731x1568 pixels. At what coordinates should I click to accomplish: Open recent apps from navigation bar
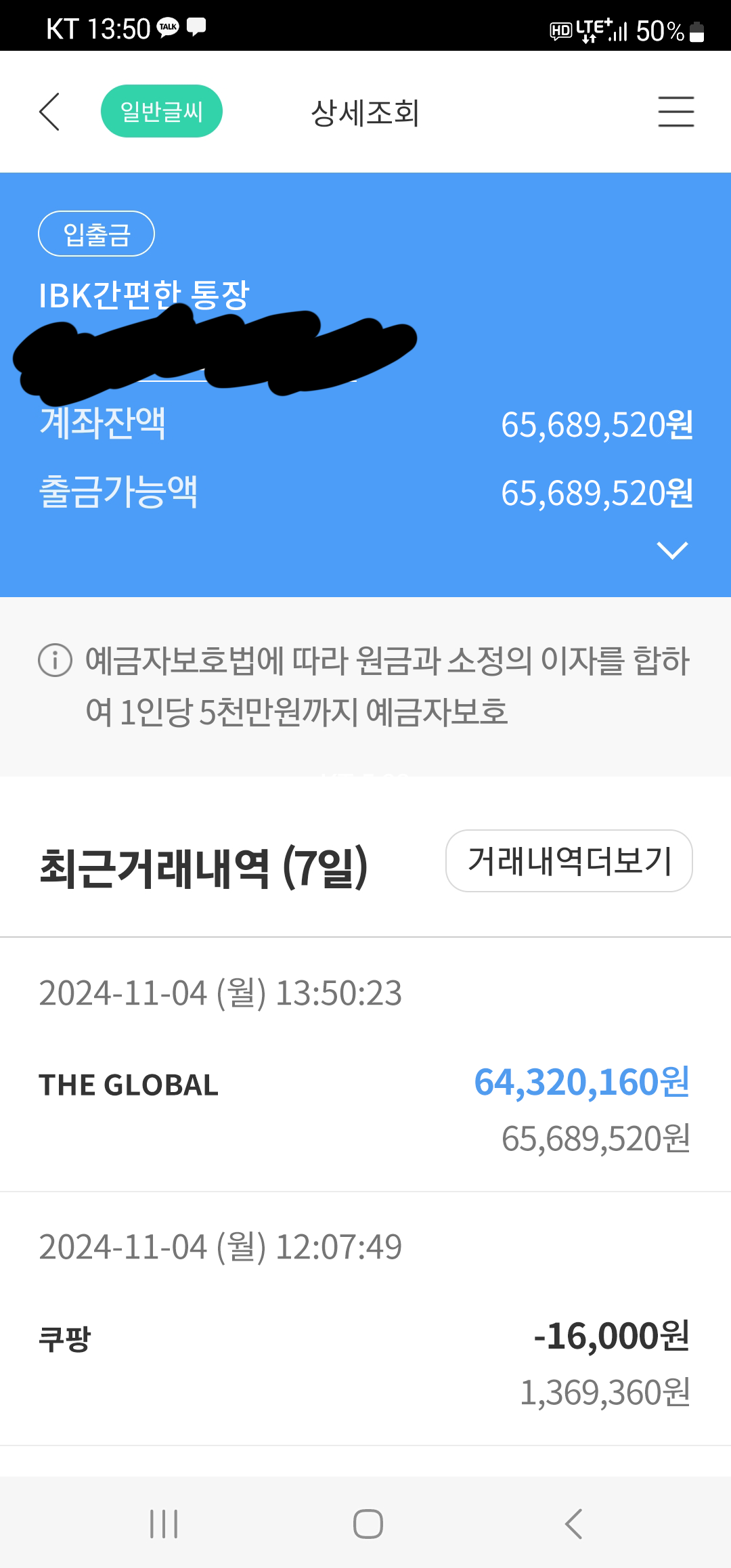tap(164, 1524)
